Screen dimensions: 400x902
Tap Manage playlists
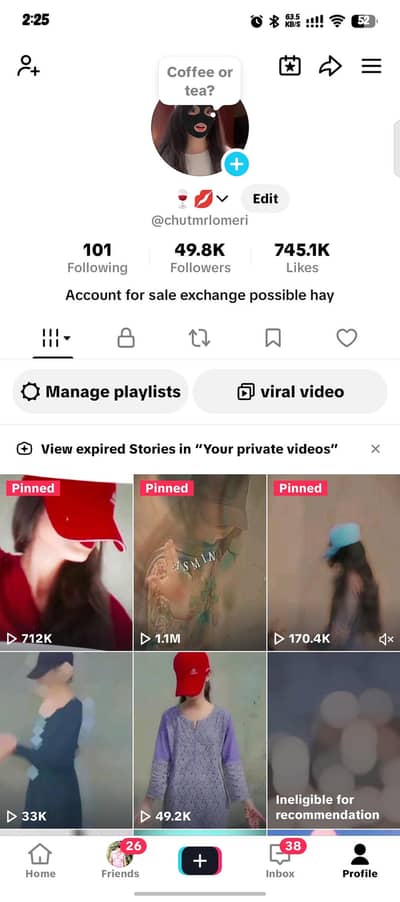pos(101,392)
